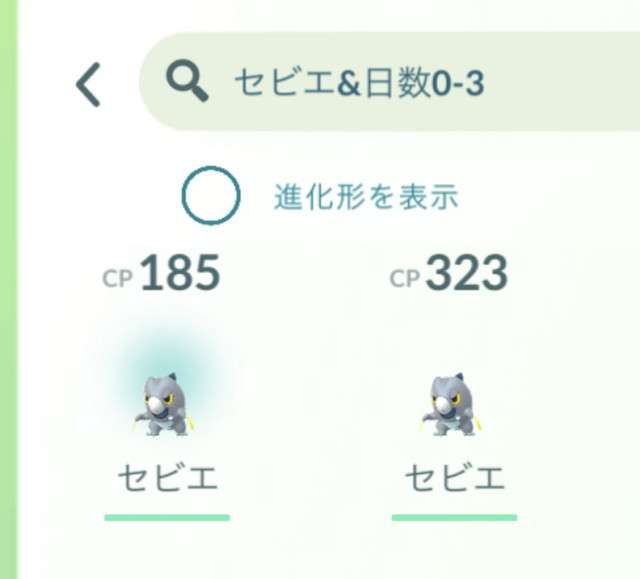Toggle the 進化形を表示 option
640x579 pixels.
coord(211,196)
